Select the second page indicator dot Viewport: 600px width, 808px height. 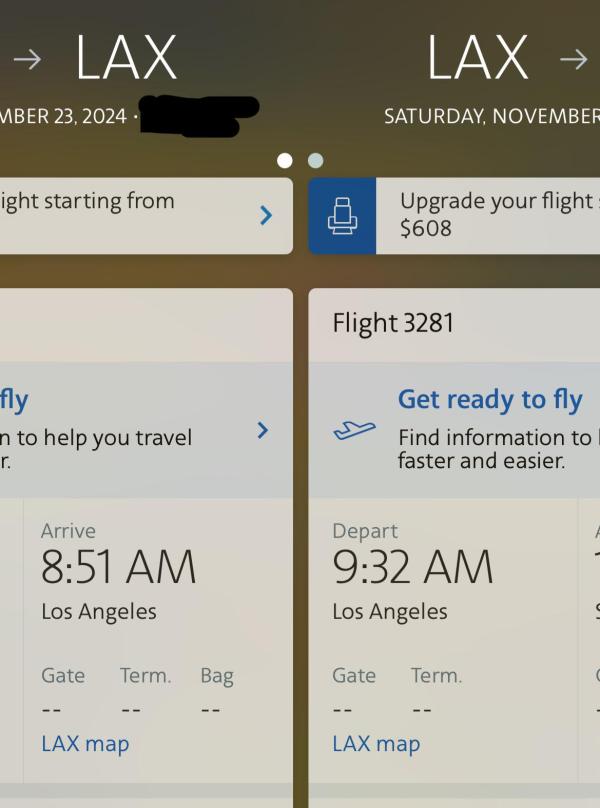tap(316, 160)
